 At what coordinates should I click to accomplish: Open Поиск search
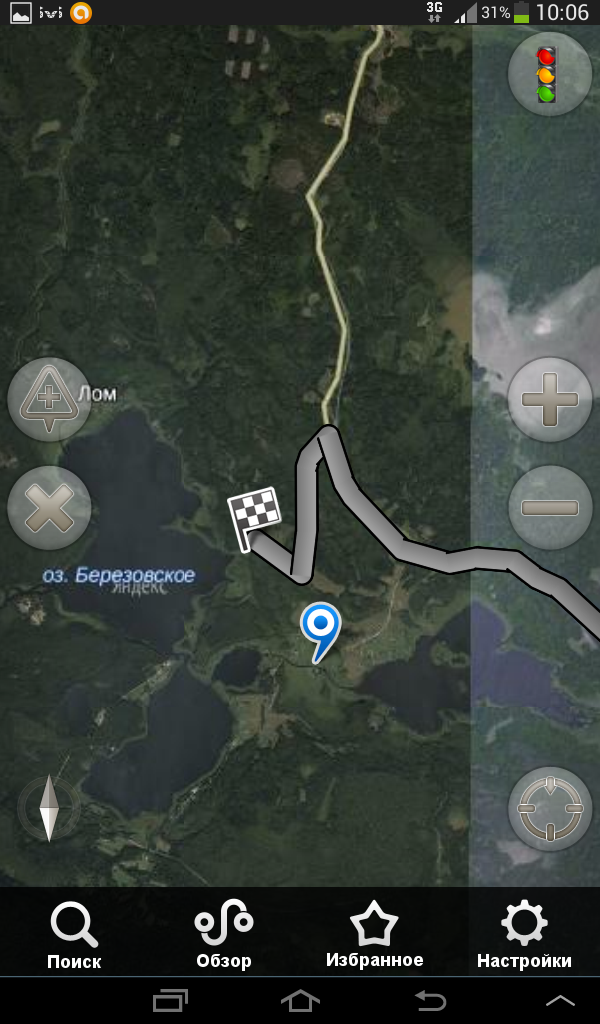(74, 935)
